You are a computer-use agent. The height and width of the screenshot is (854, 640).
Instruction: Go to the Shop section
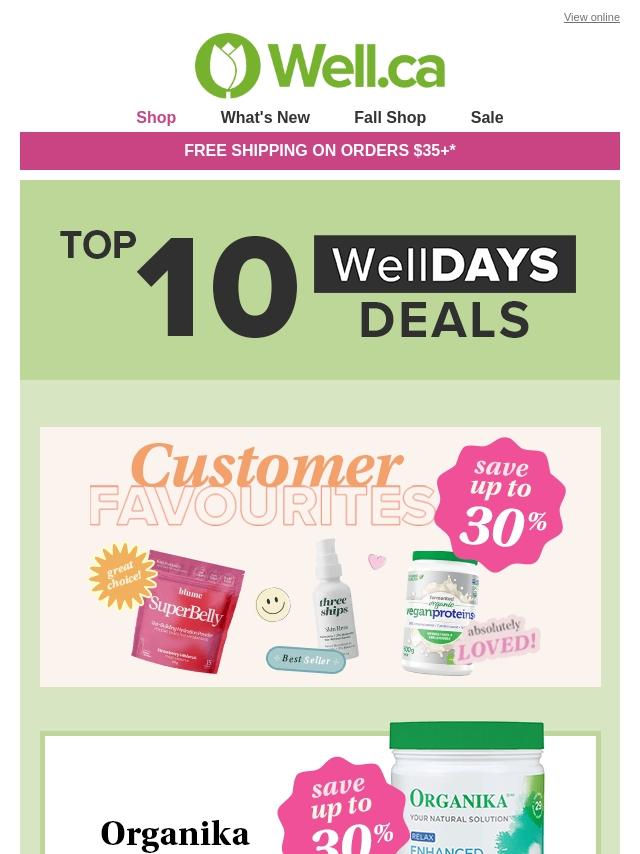156,117
